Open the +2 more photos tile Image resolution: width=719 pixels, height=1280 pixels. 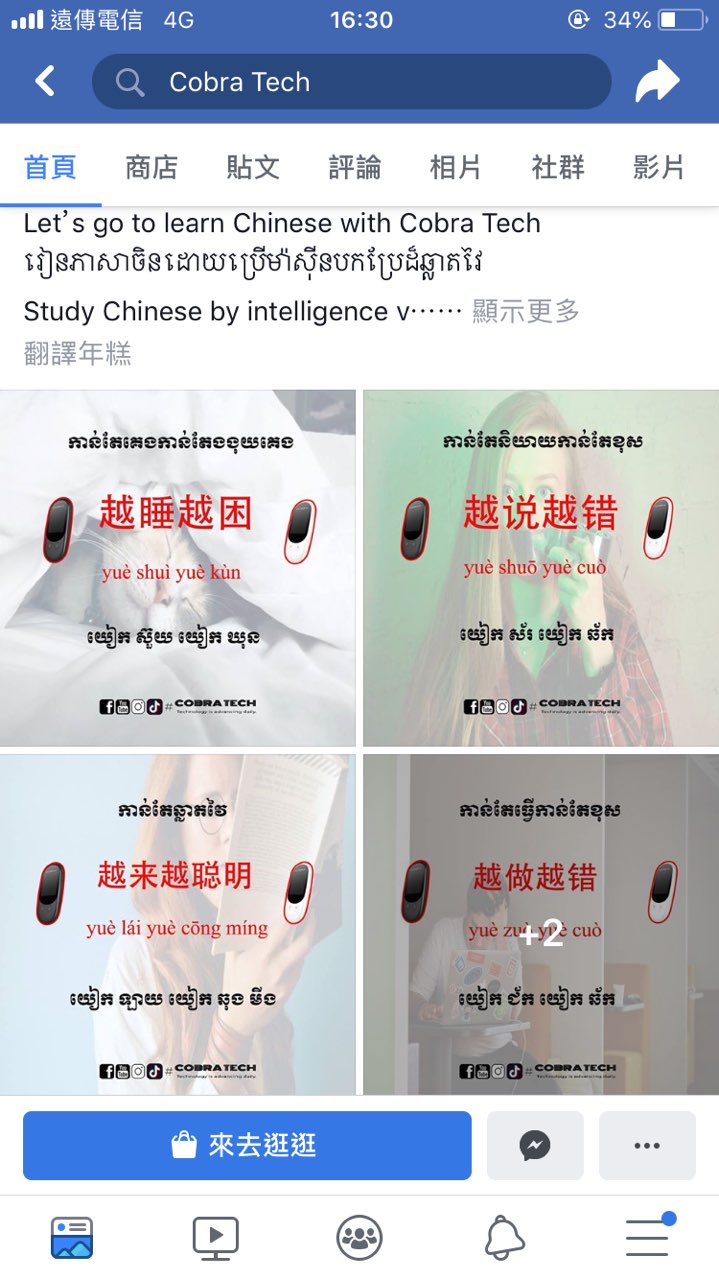coord(540,924)
